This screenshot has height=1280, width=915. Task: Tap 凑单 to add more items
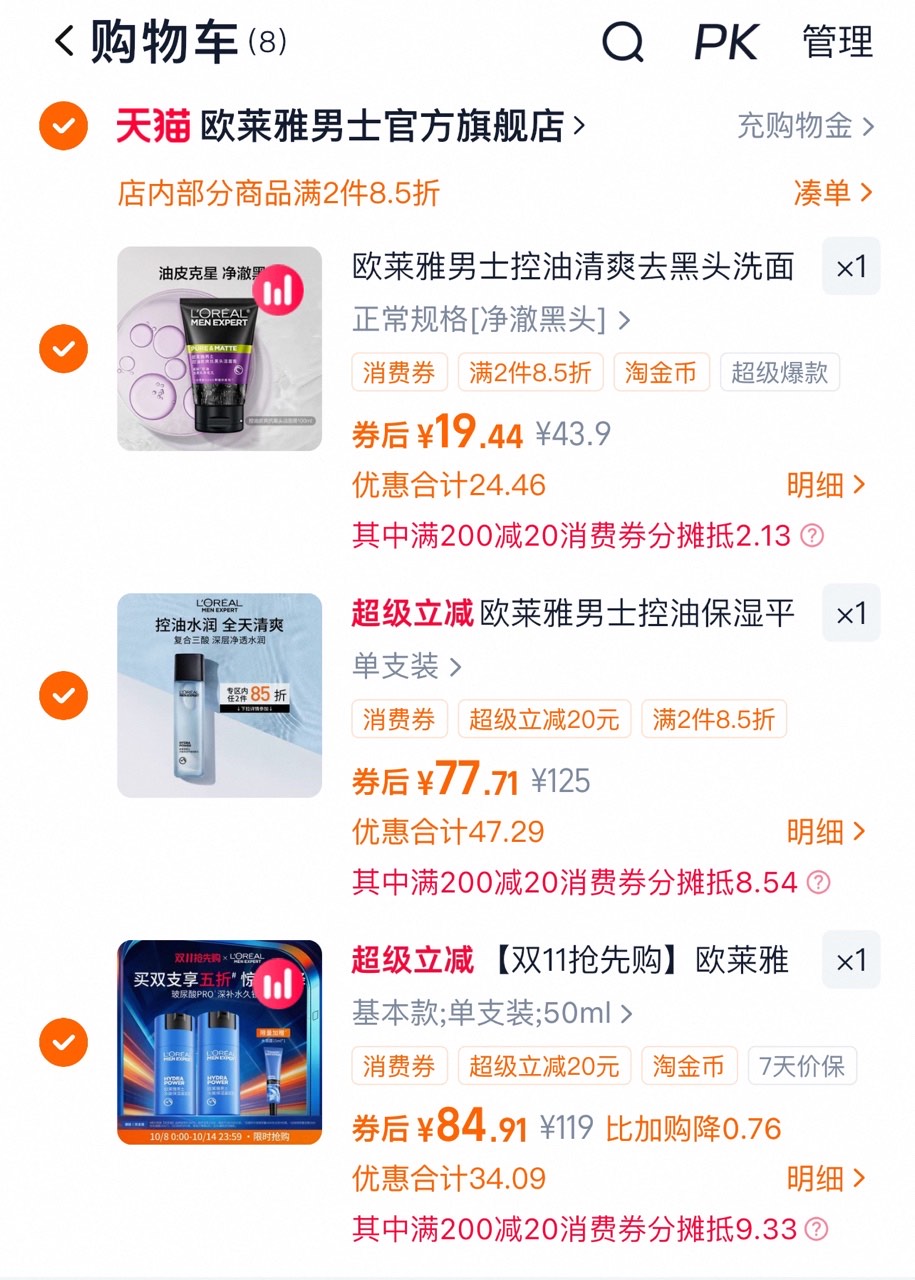(832, 192)
